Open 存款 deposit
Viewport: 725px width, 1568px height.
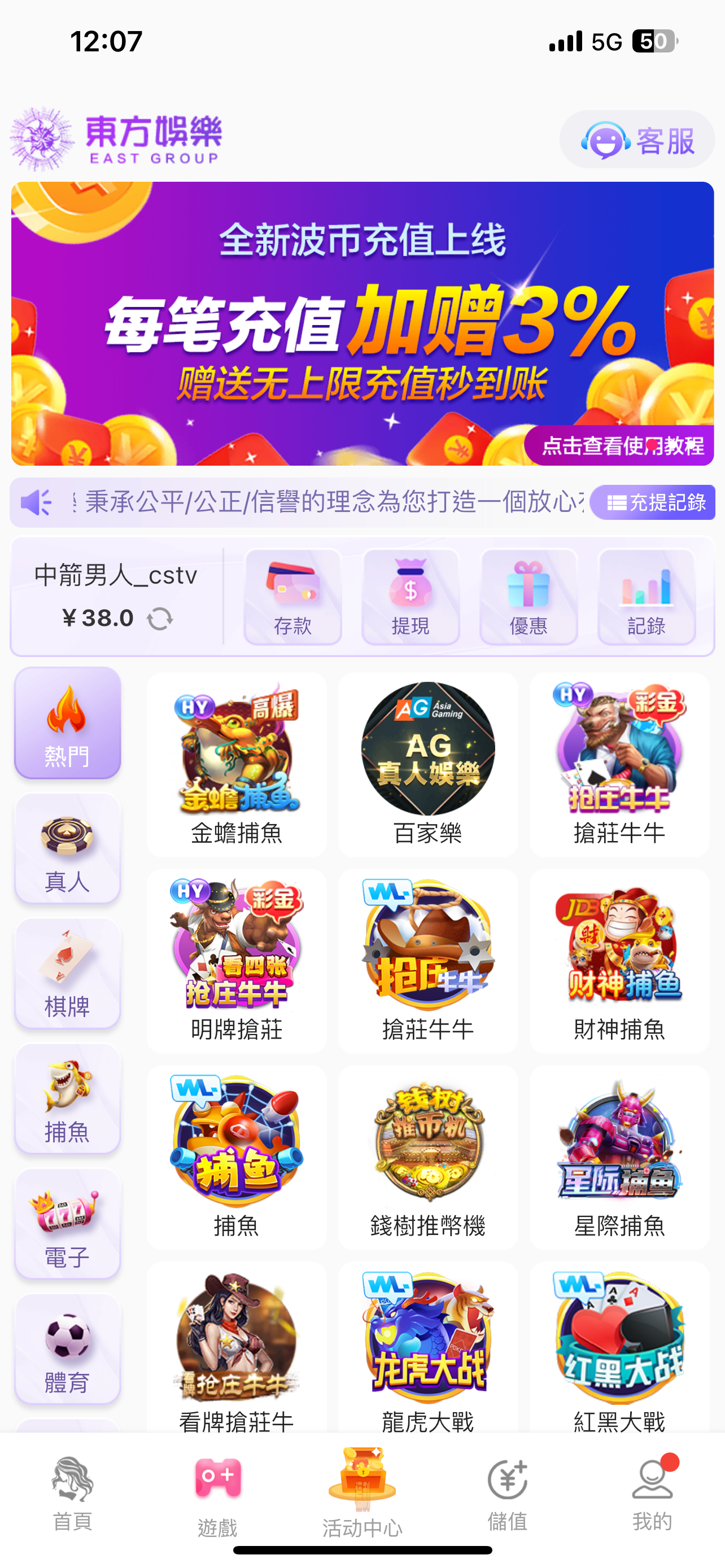coord(293,597)
